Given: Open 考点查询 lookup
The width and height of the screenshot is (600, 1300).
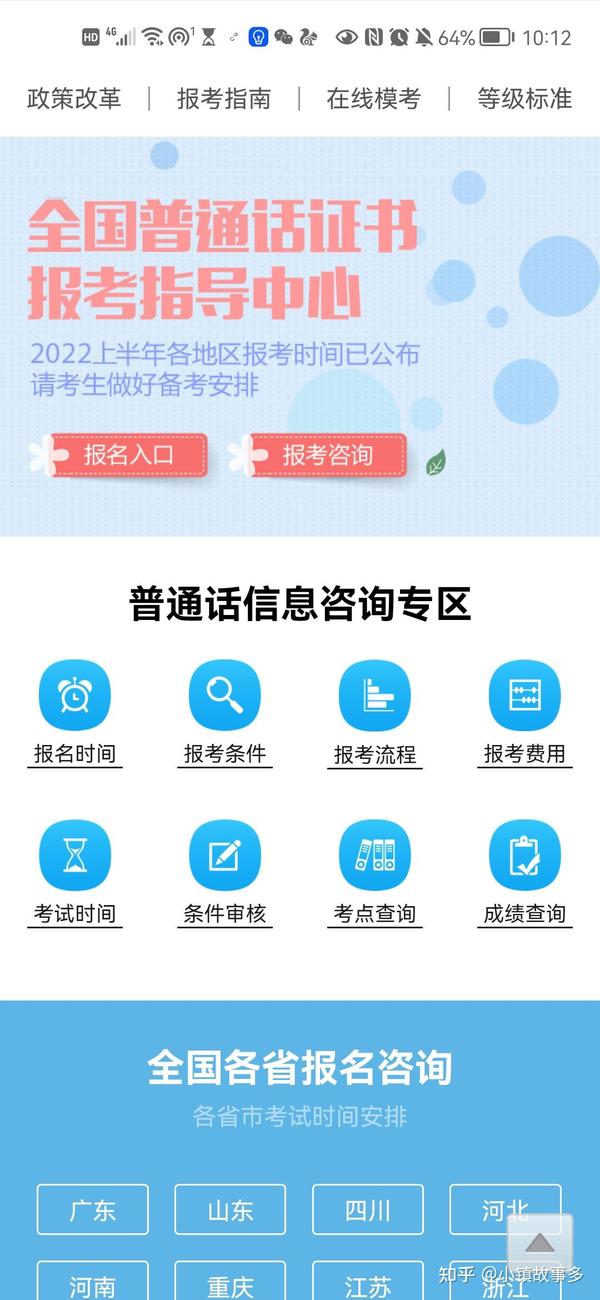Looking at the screenshot, I should (x=375, y=873).
